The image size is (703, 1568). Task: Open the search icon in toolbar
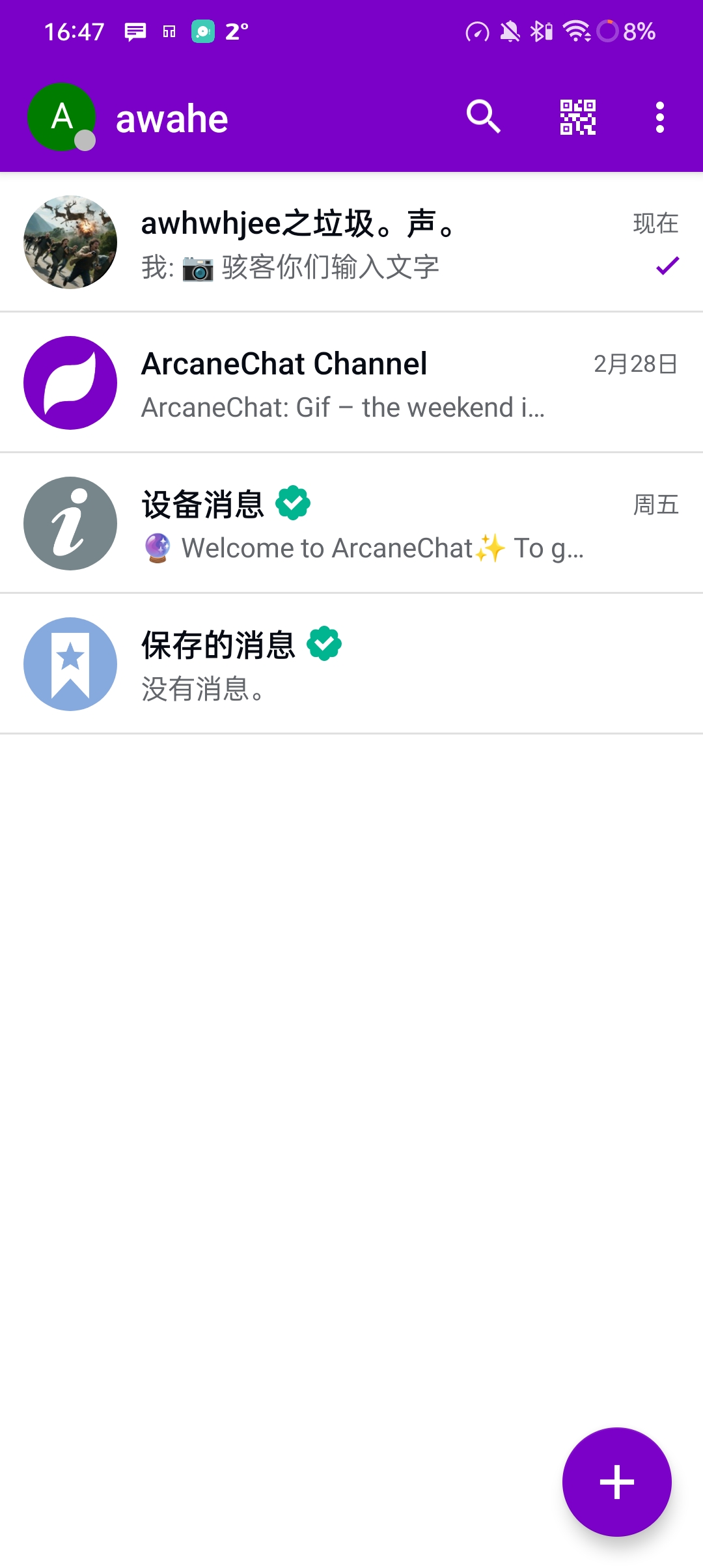pos(482,118)
